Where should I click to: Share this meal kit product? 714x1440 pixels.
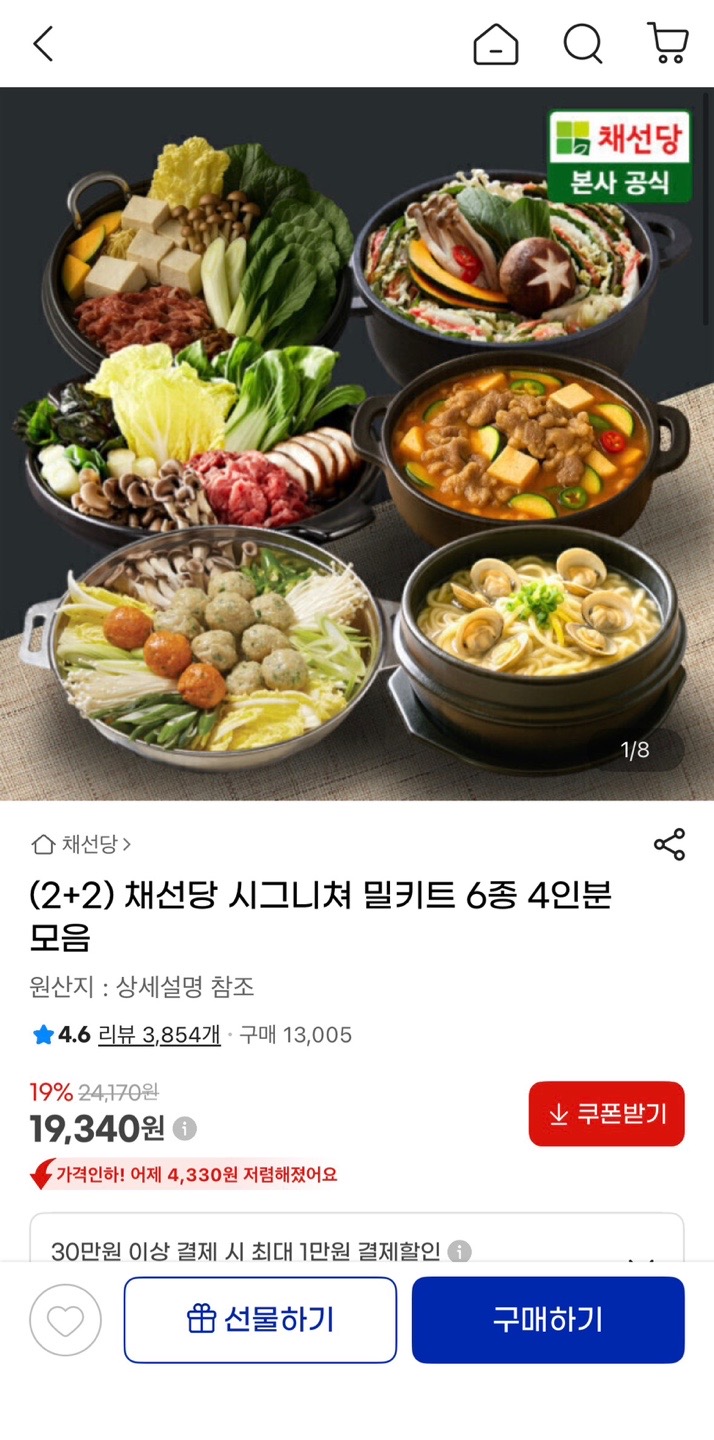(669, 844)
